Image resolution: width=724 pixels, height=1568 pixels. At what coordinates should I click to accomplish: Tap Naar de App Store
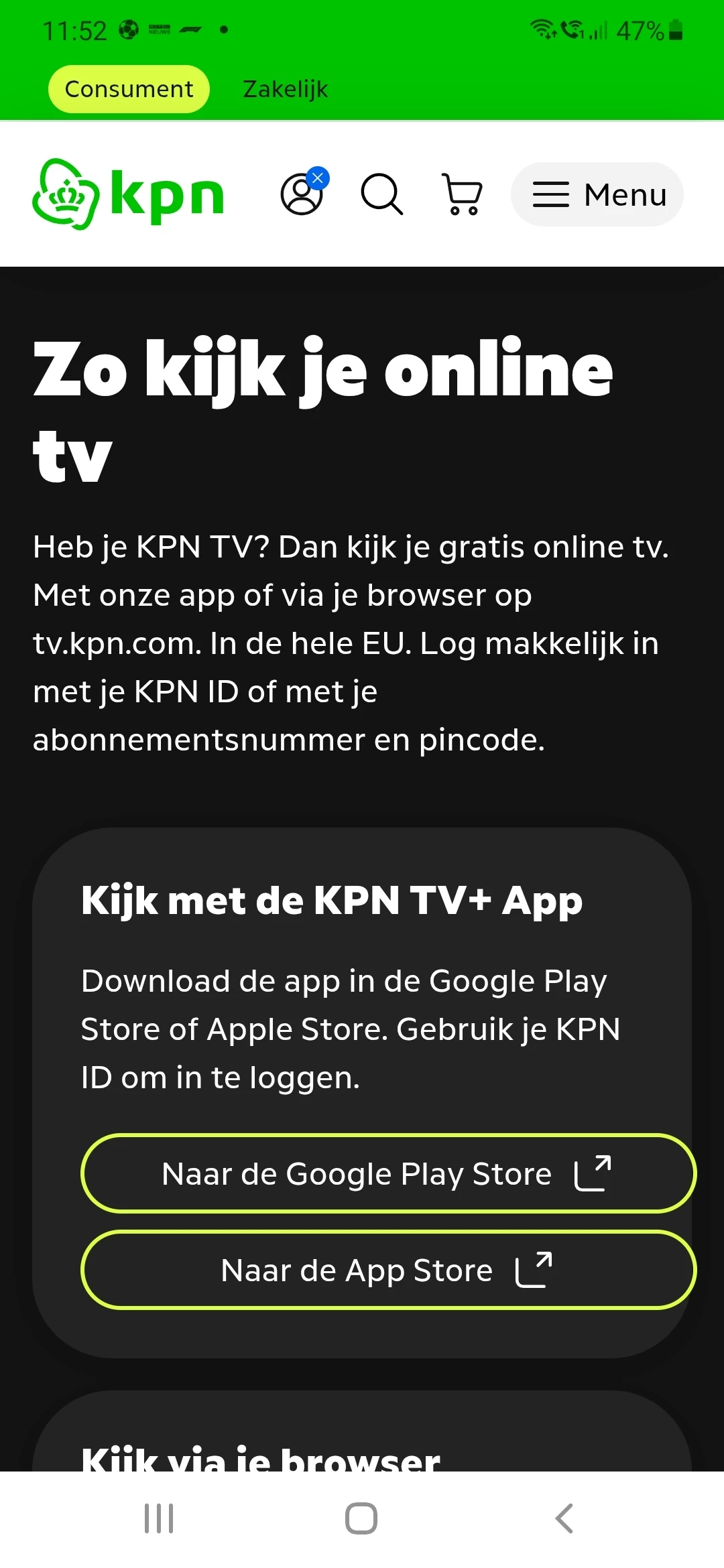coord(387,1270)
